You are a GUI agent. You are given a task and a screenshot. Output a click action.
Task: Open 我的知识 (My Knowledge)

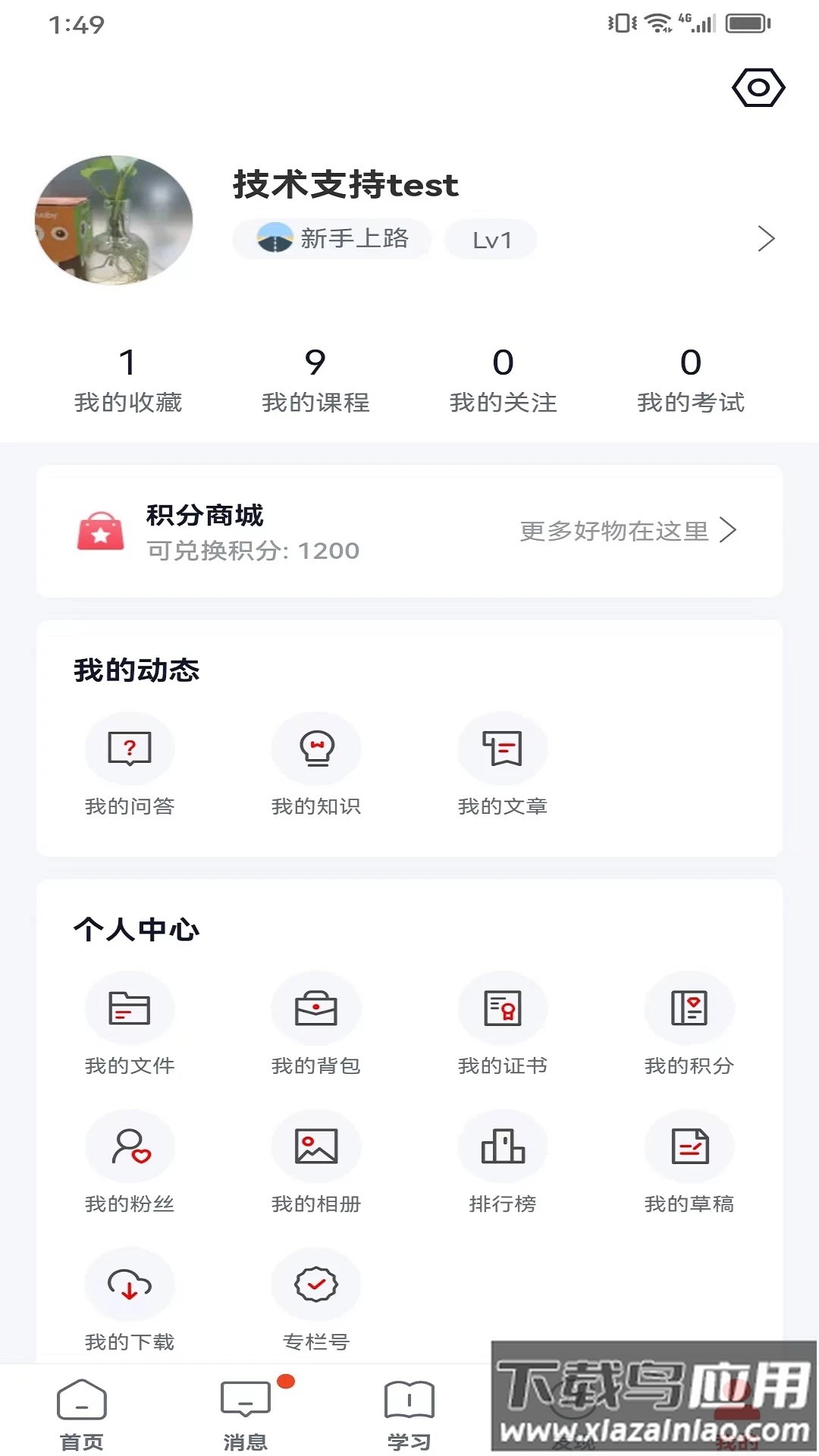tap(316, 766)
